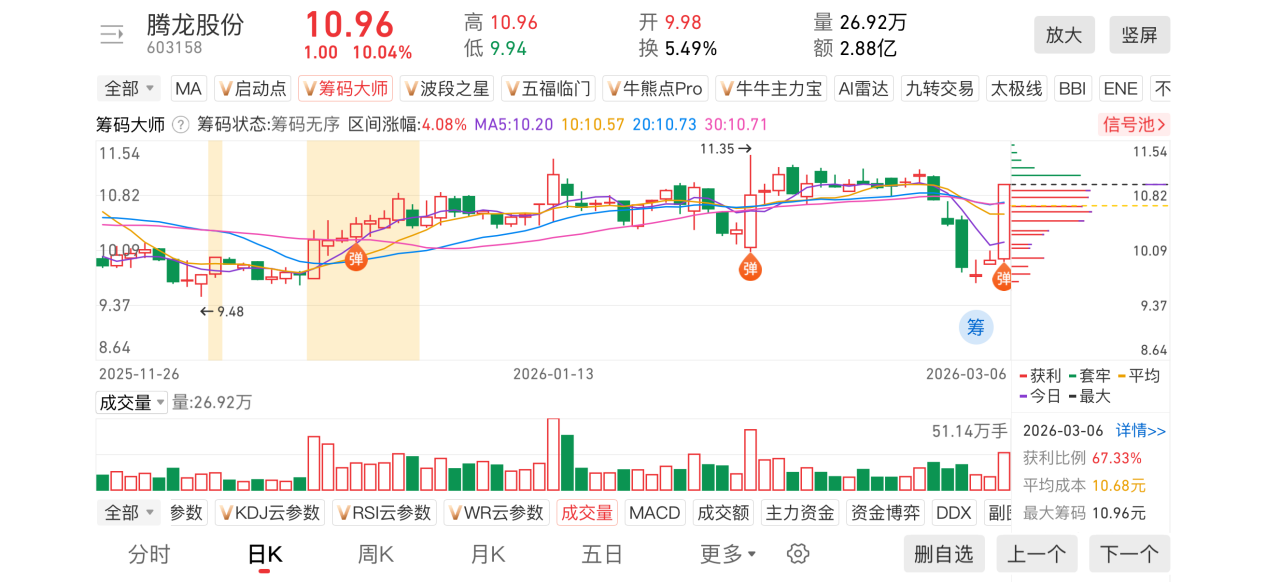Open chart settings gear icon

(797, 554)
